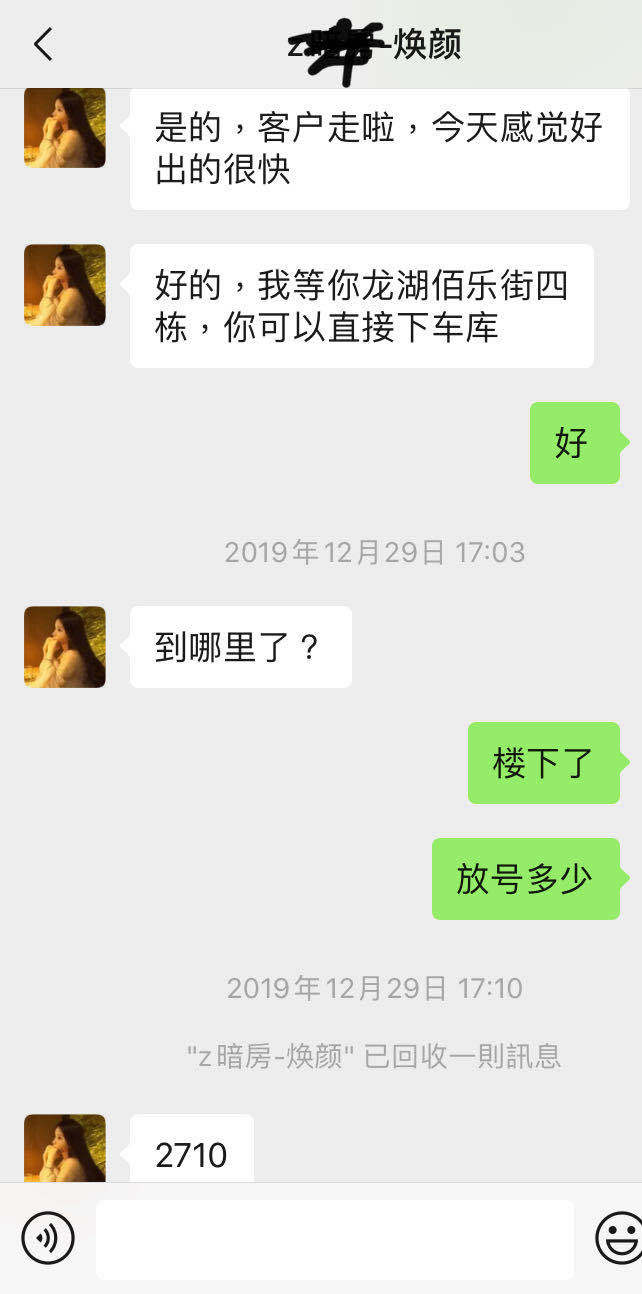642x1294 pixels.
Task: Go back using the top-left arrow
Action: 42,45
